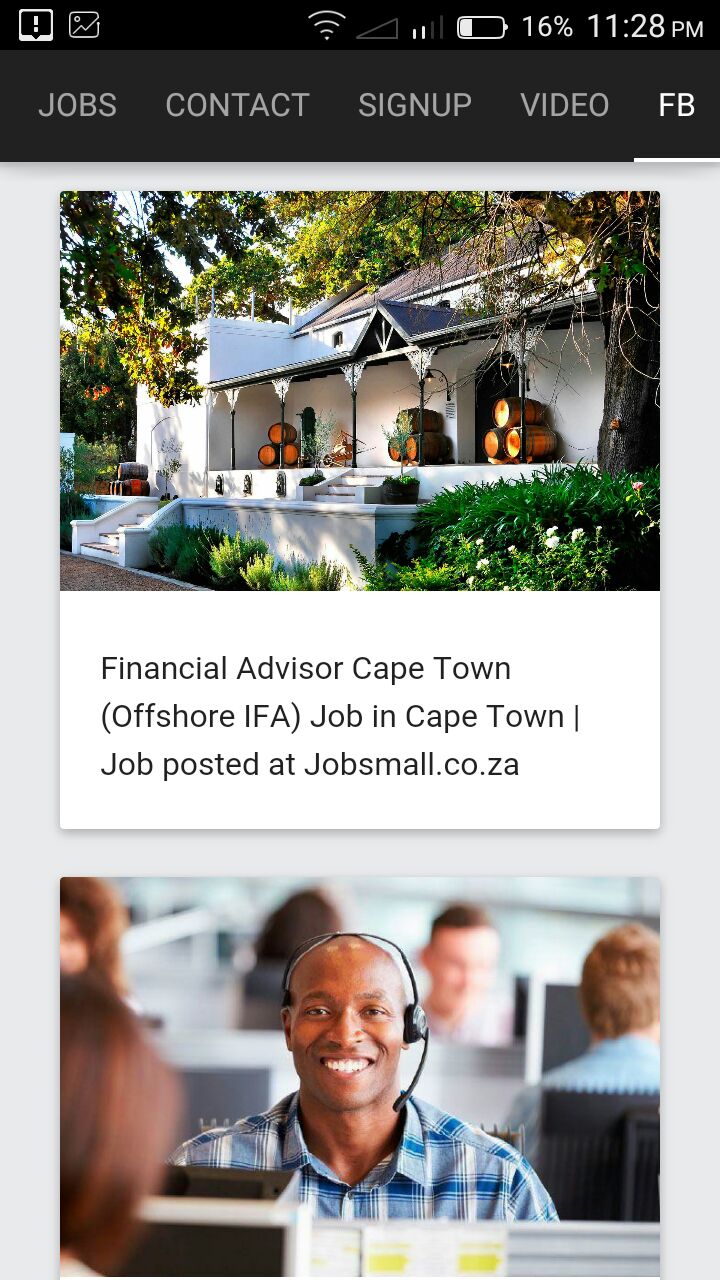Tap the winery building photo on first card
The image size is (720, 1280).
[x=360, y=390]
